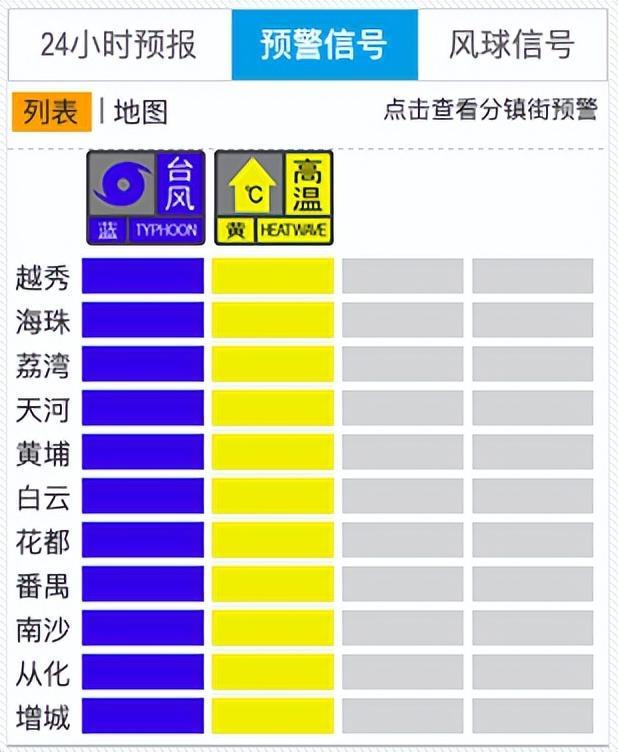Select the 列表 view button

(51, 112)
